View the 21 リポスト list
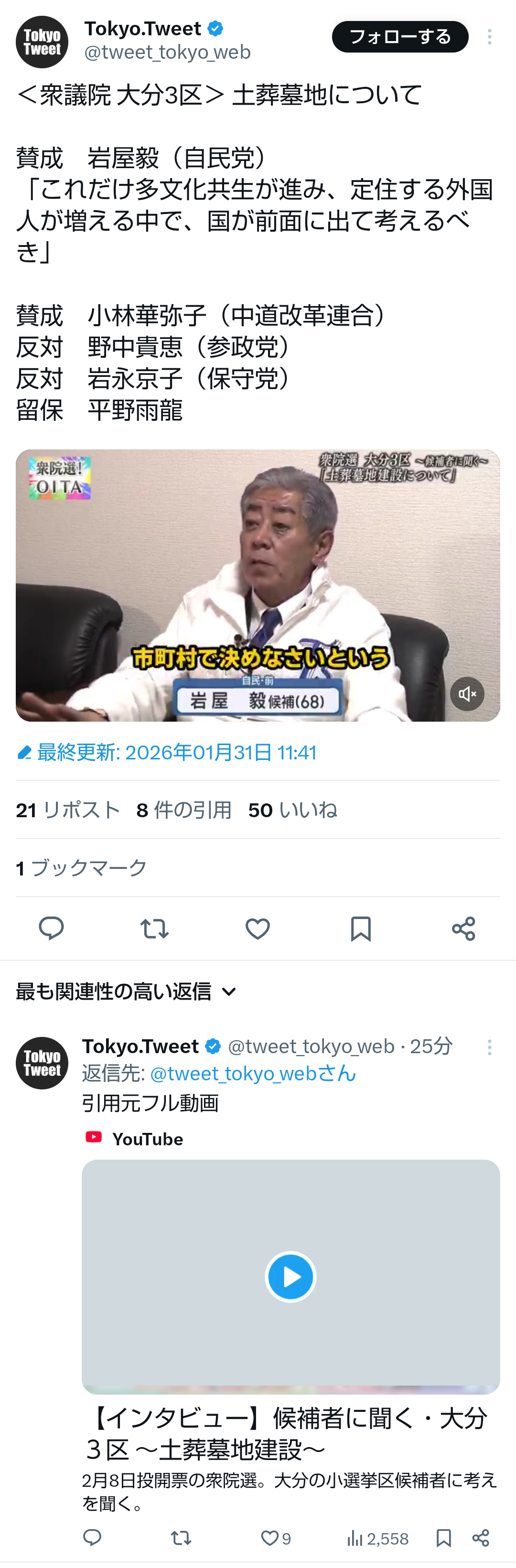The image size is (516, 1568). pyautogui.click(x=68, y=810)
